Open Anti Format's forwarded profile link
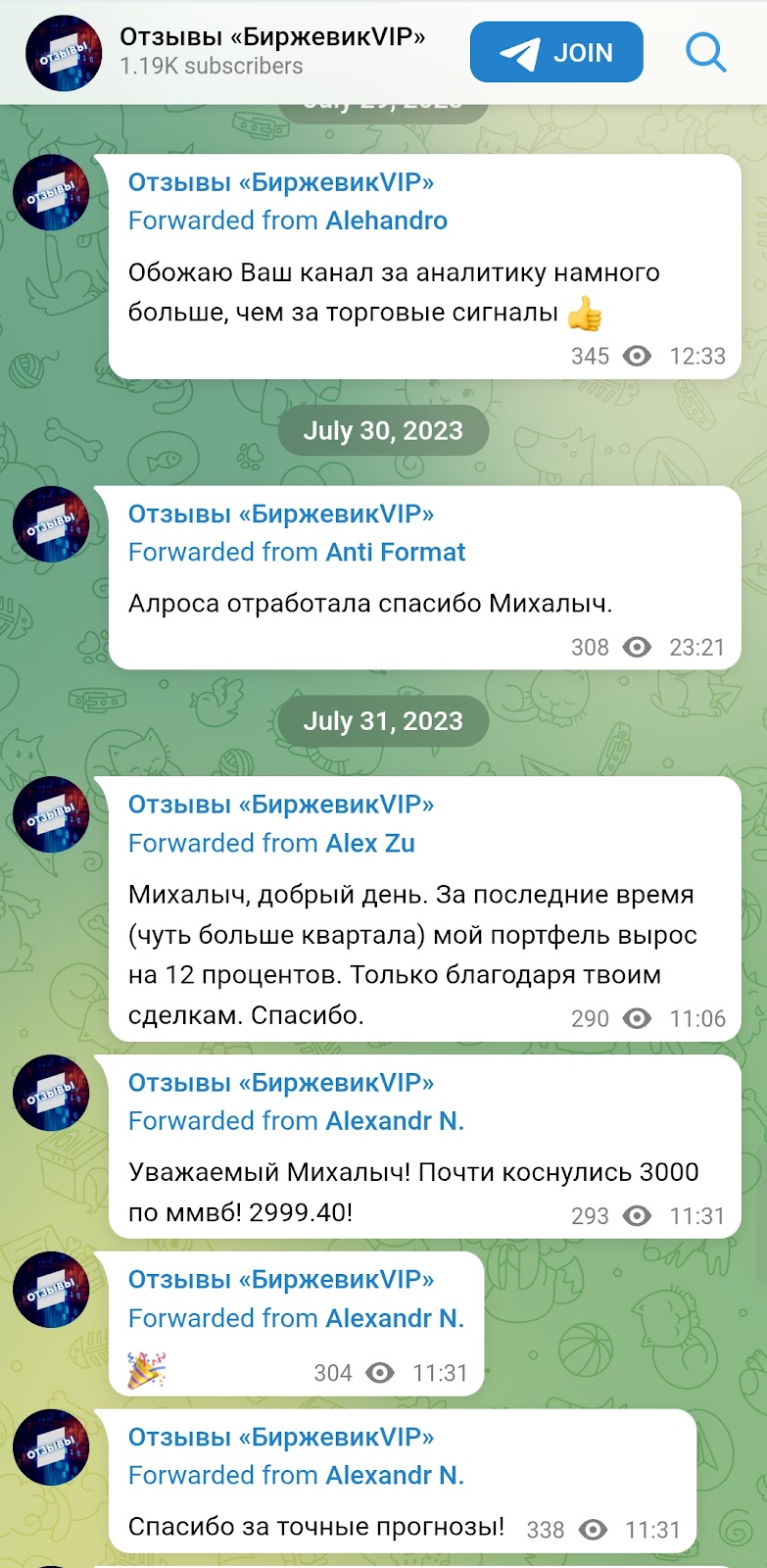Image resolution: width=767 pixels, height=1568 pixels. (x=395, y=552)
